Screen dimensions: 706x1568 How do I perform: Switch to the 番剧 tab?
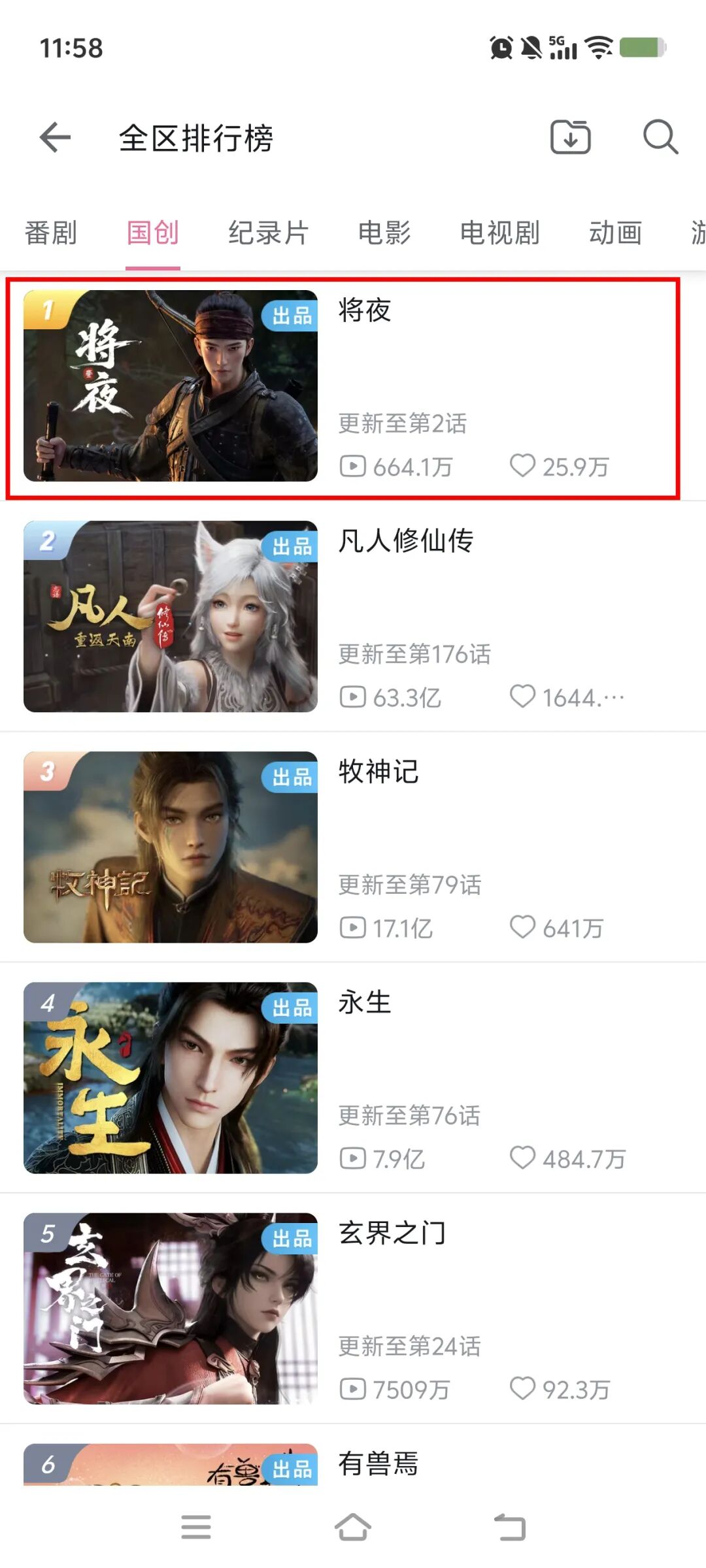pyautogui.click(x=51, y=233)
